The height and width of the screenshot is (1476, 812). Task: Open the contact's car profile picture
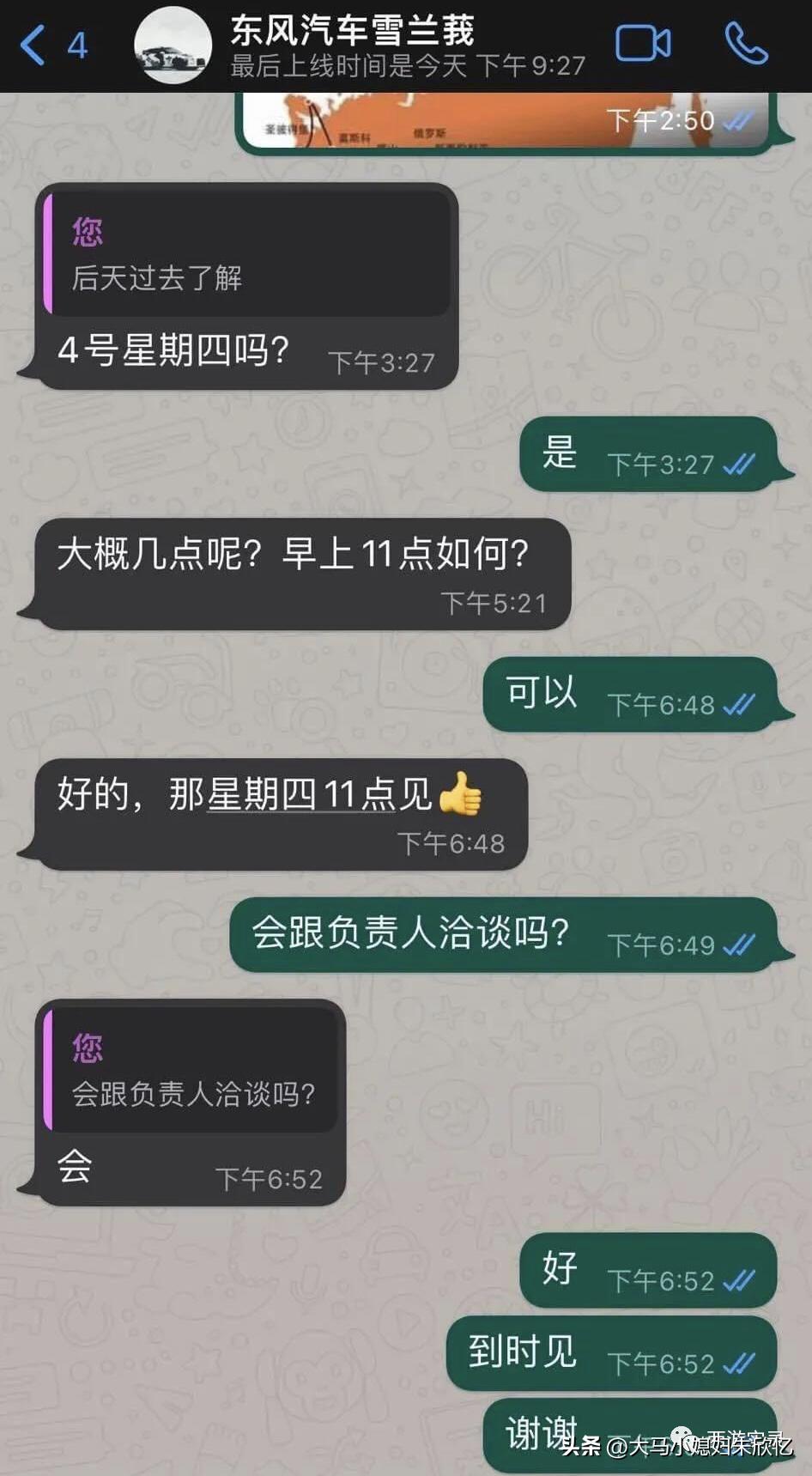click(x=173, y=46)
